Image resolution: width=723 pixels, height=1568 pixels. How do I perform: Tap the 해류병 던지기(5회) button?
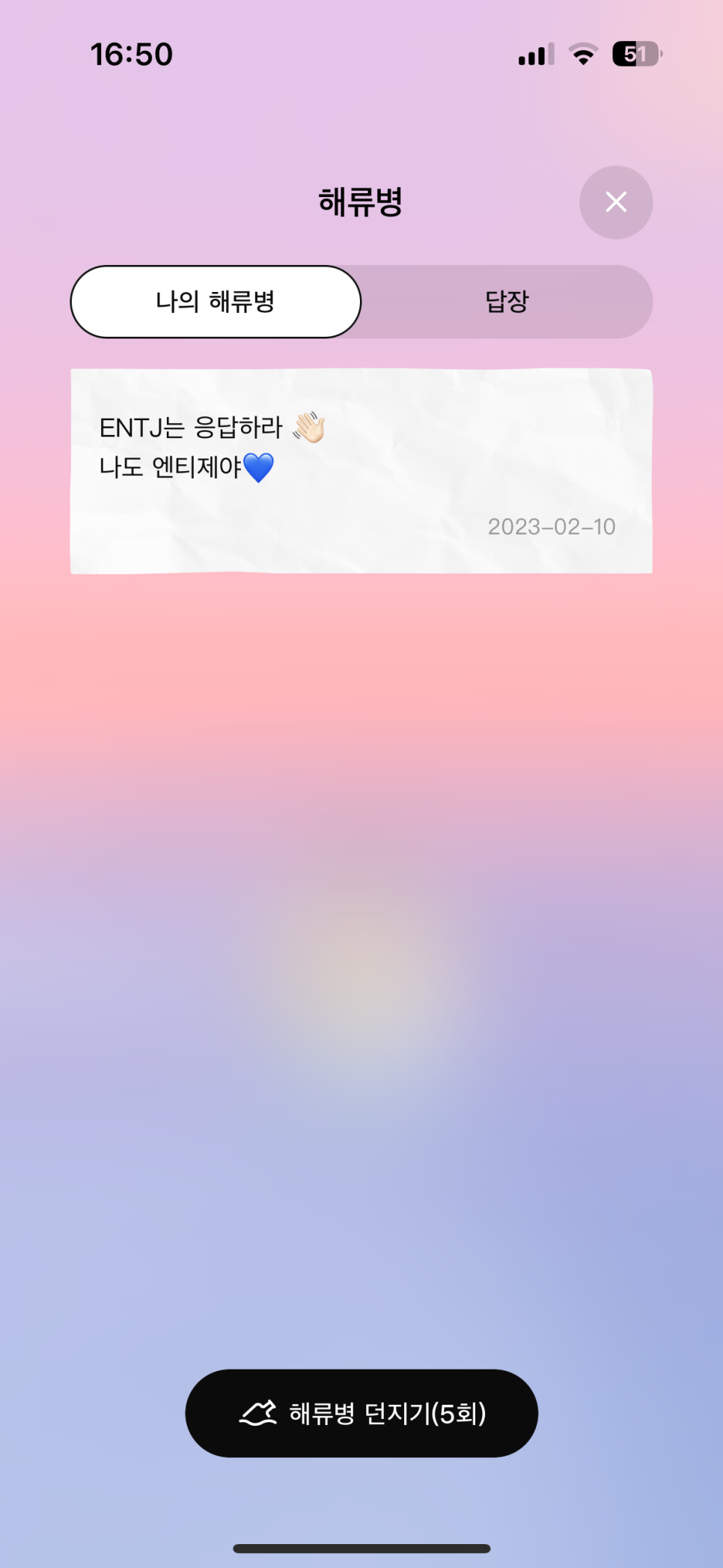[x=361, y=1413]
